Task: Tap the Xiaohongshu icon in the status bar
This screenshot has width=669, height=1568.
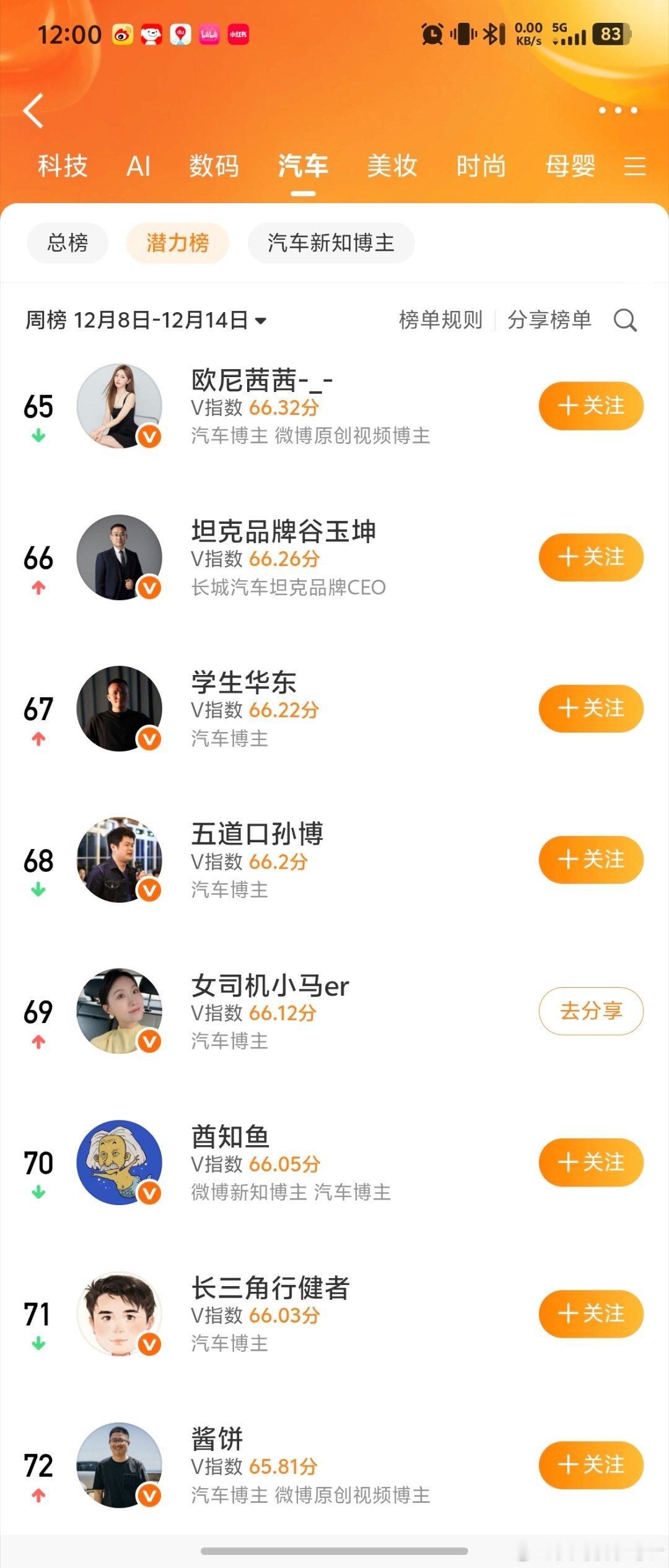Action: (238, 35)
